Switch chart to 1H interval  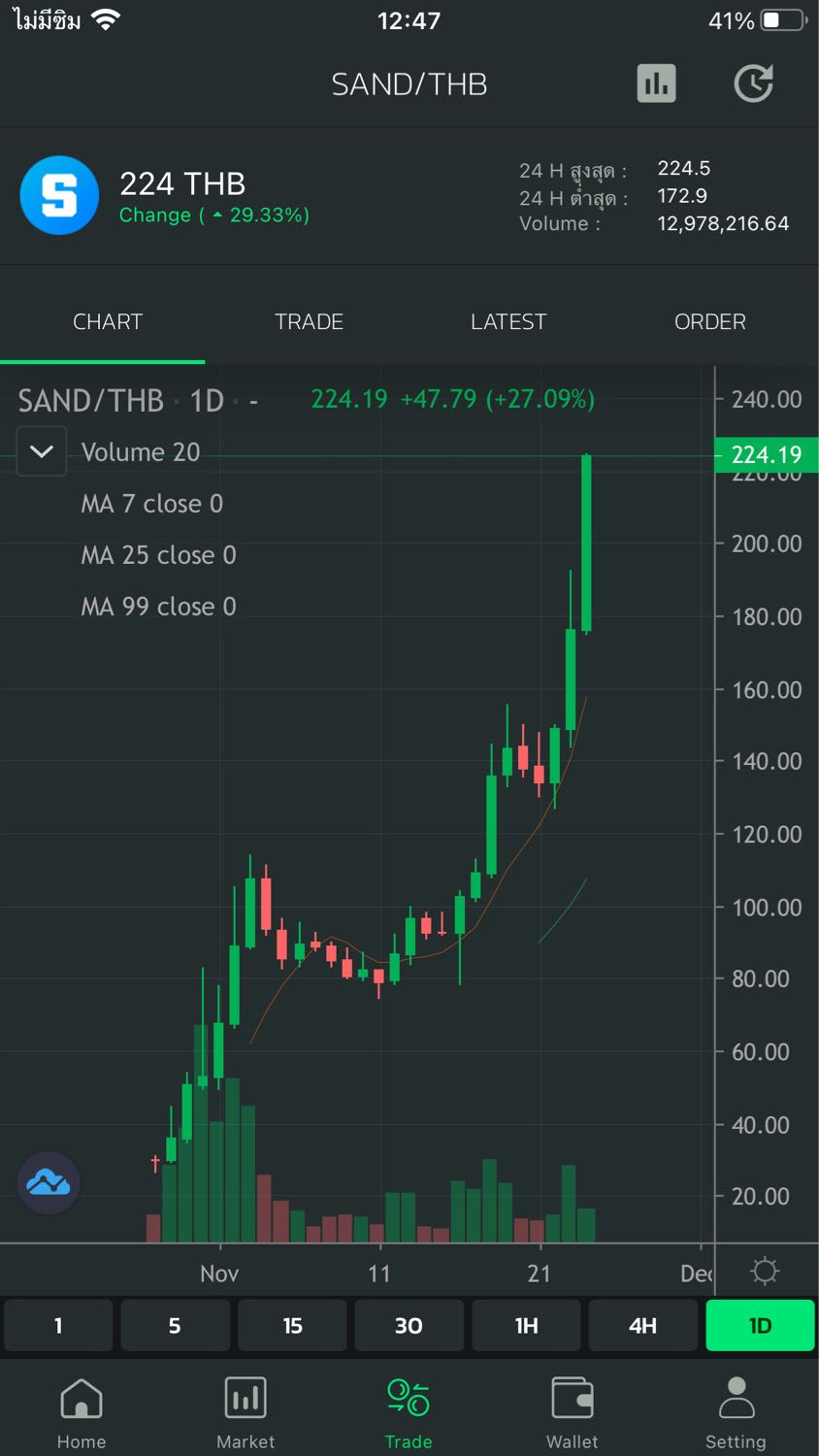(x=526, y=1326)
